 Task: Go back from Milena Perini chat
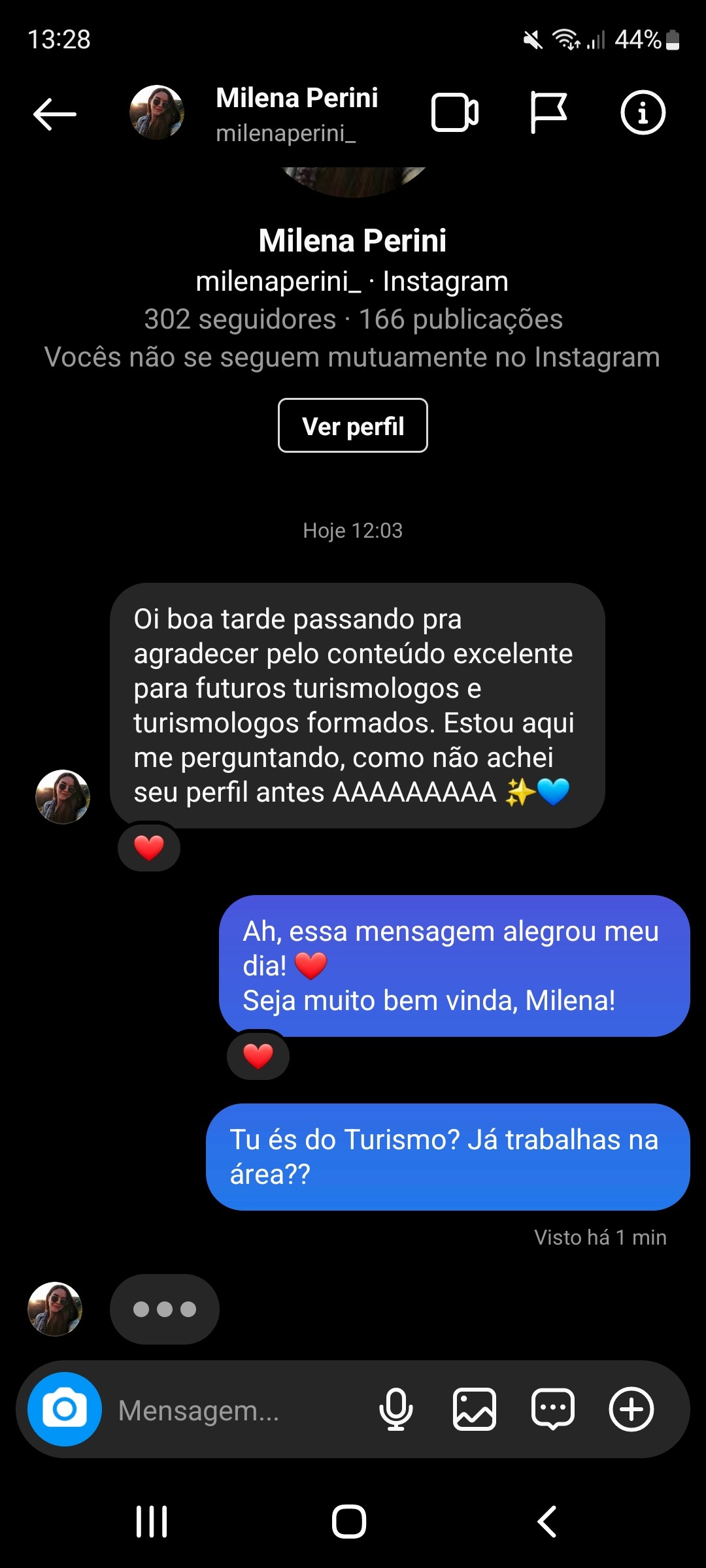tap(55, 114)
